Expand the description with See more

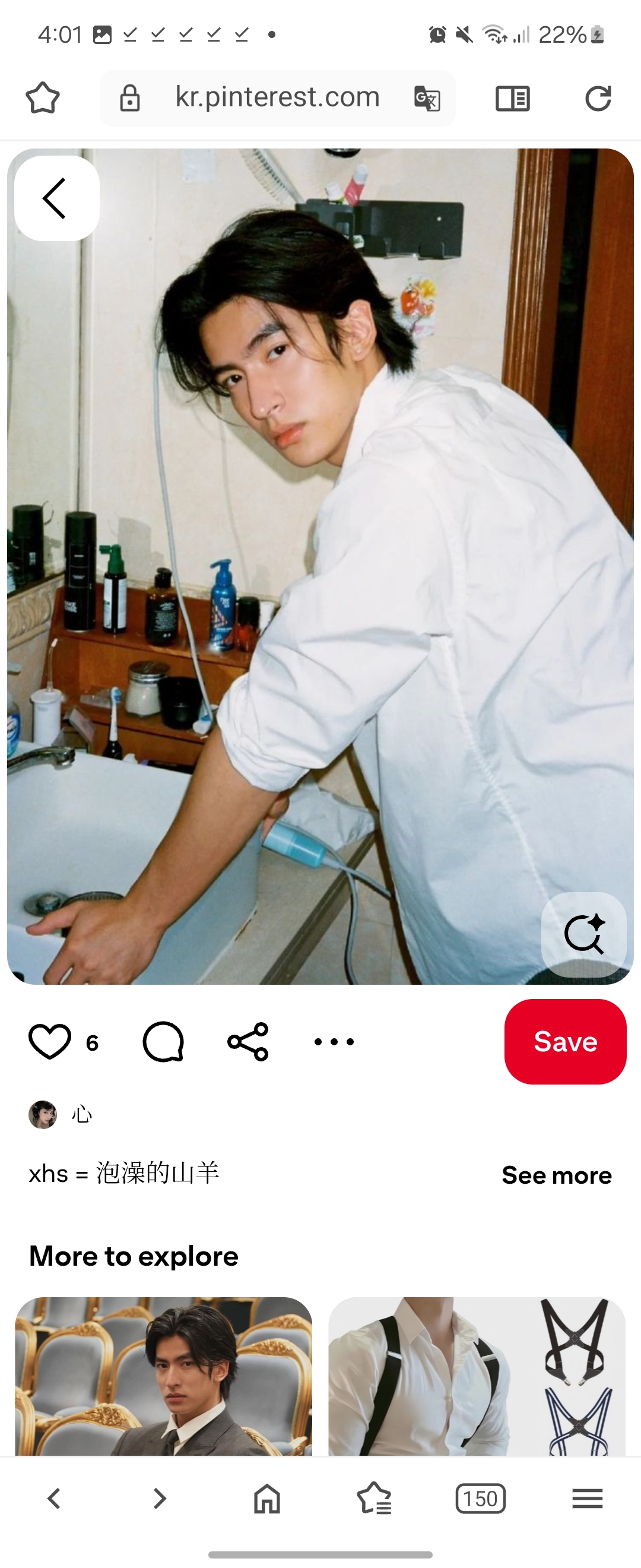tap(557, 1175)
